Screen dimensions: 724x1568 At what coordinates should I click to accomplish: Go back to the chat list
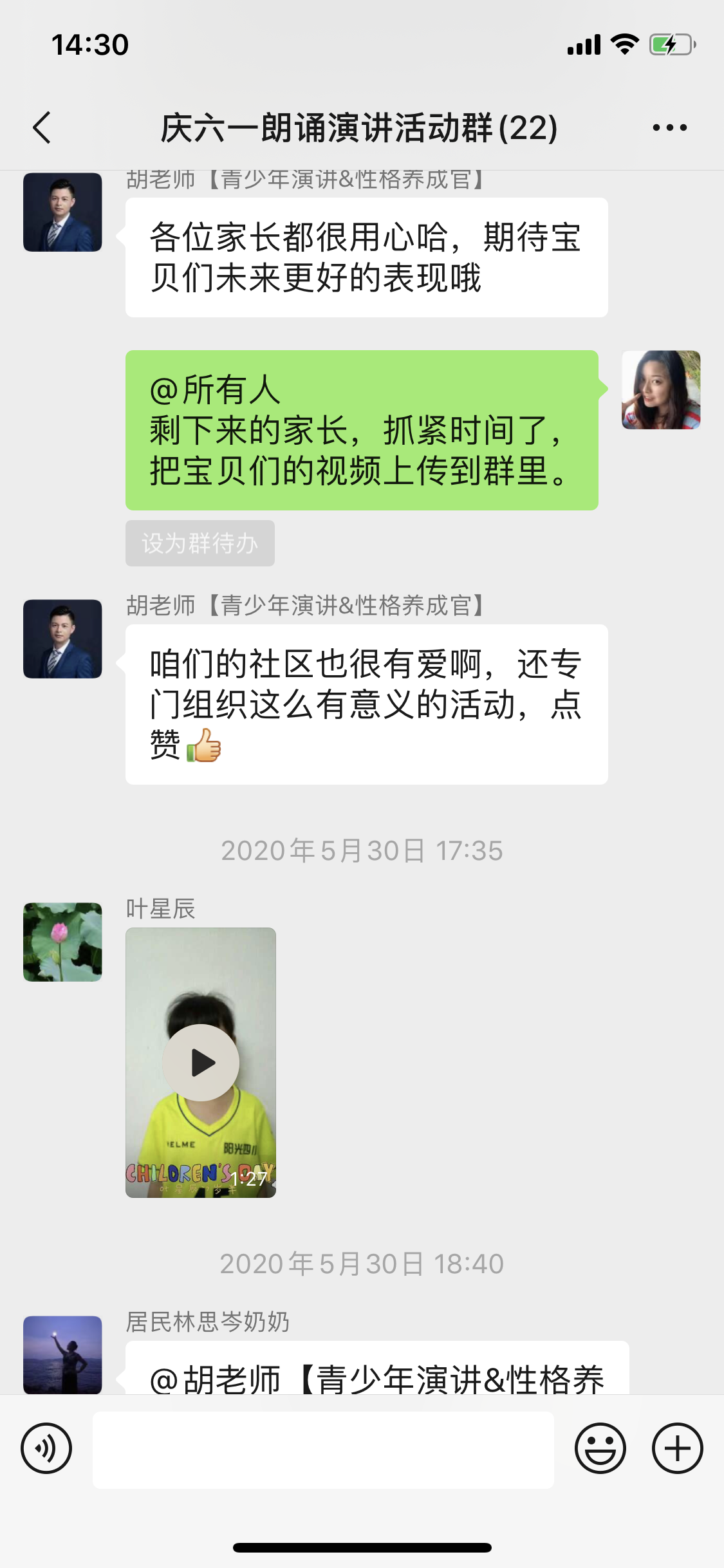[x=42, y=127]
